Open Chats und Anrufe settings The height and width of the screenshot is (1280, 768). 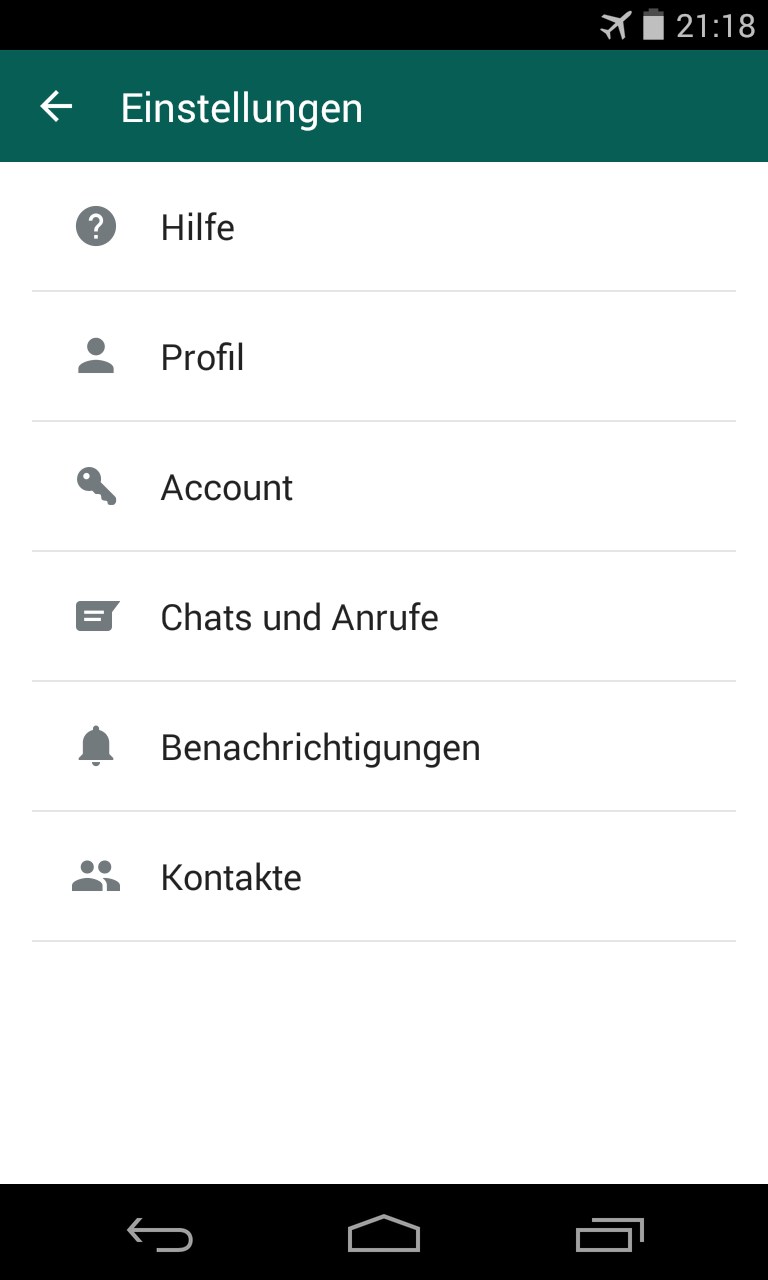coord(384,617)
